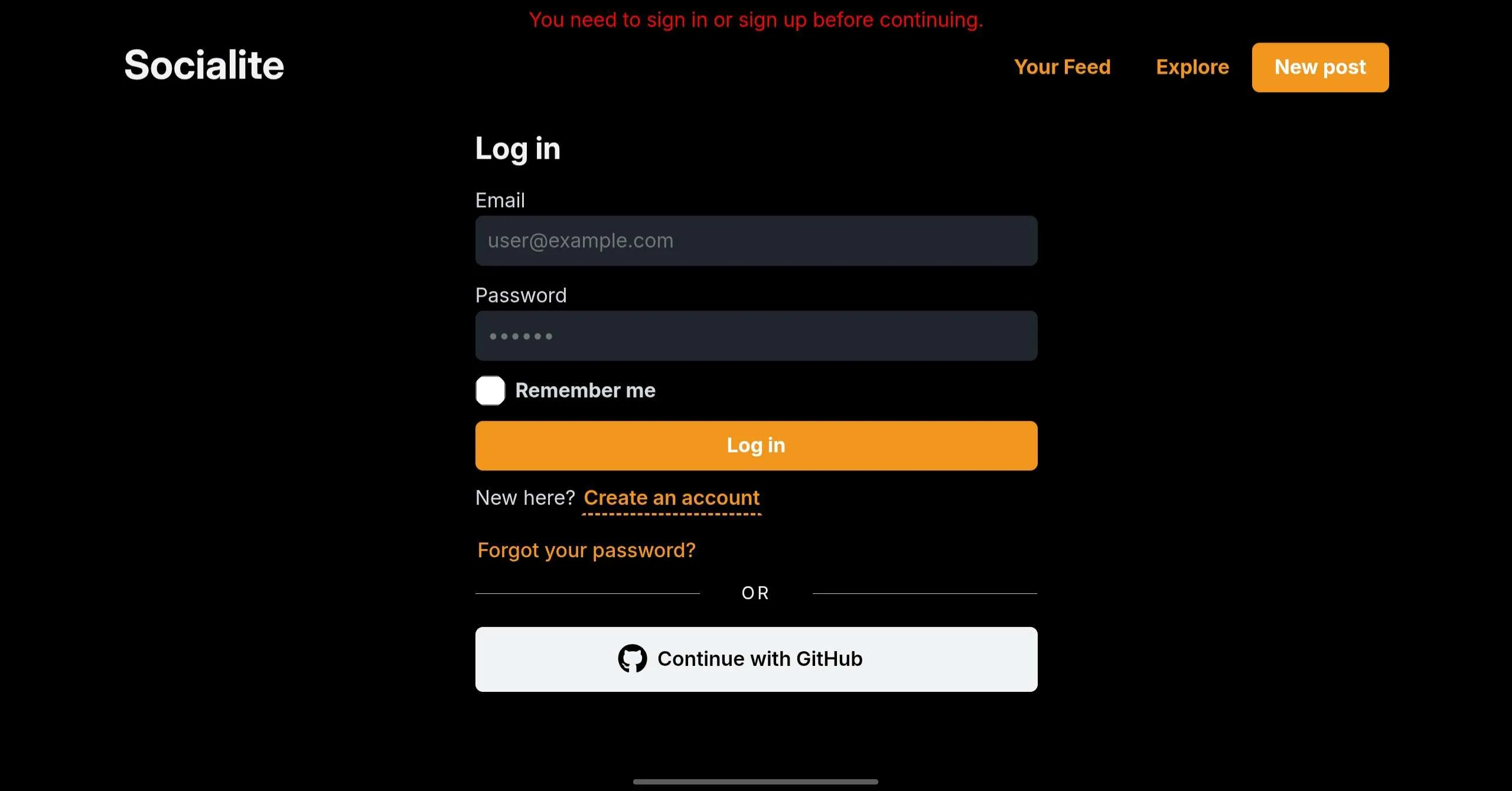Open the Socialite home link
This screenshot has width=1512, height=791.
(x=204, y=65)
